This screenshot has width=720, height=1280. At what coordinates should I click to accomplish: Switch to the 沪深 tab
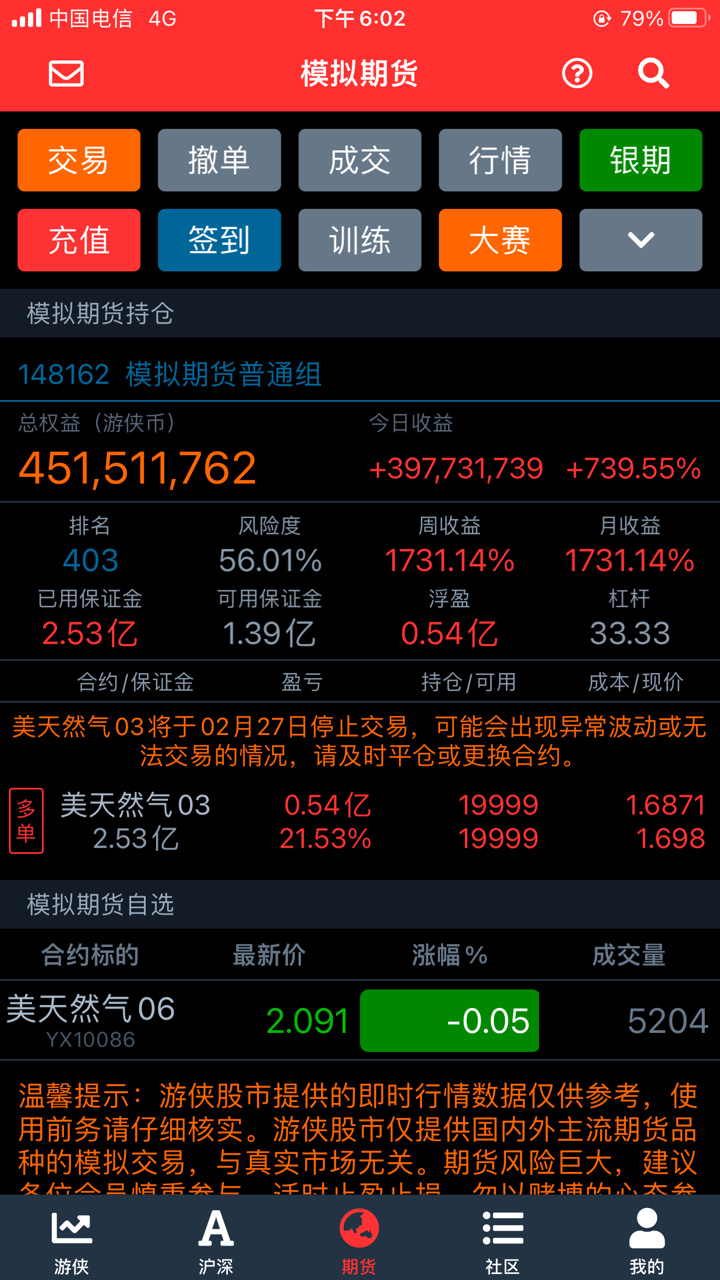[216, 1240]
